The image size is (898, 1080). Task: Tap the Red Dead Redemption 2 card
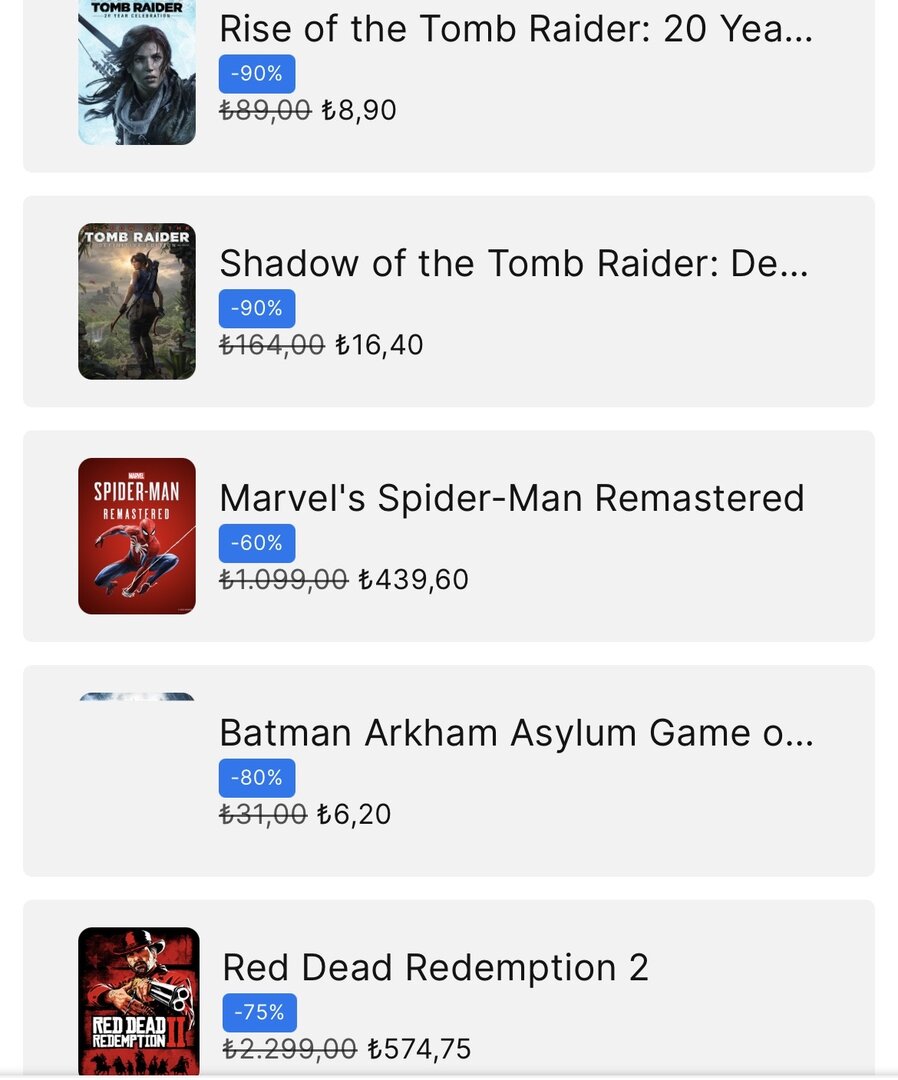coord(436,968)
